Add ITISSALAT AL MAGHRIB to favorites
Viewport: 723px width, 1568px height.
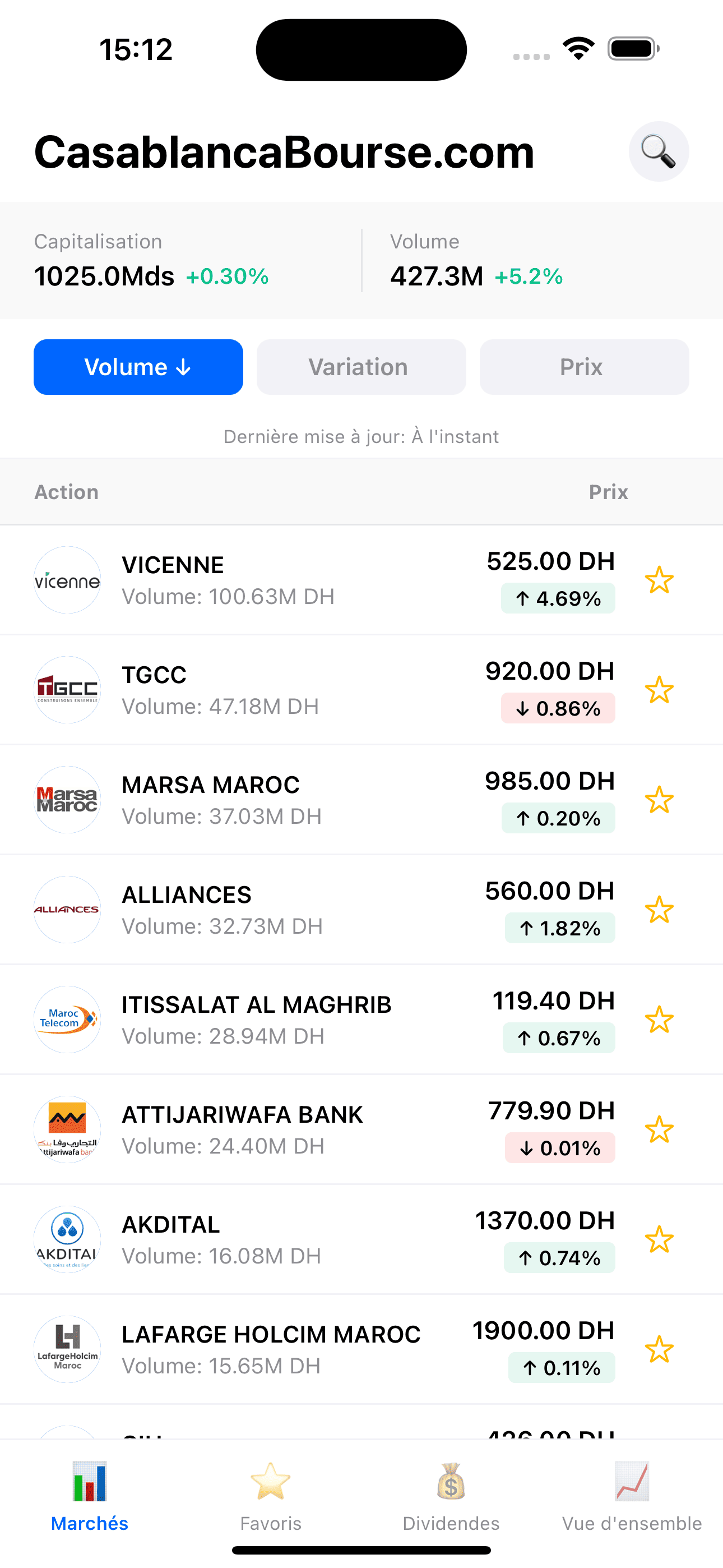(660, 1020)
